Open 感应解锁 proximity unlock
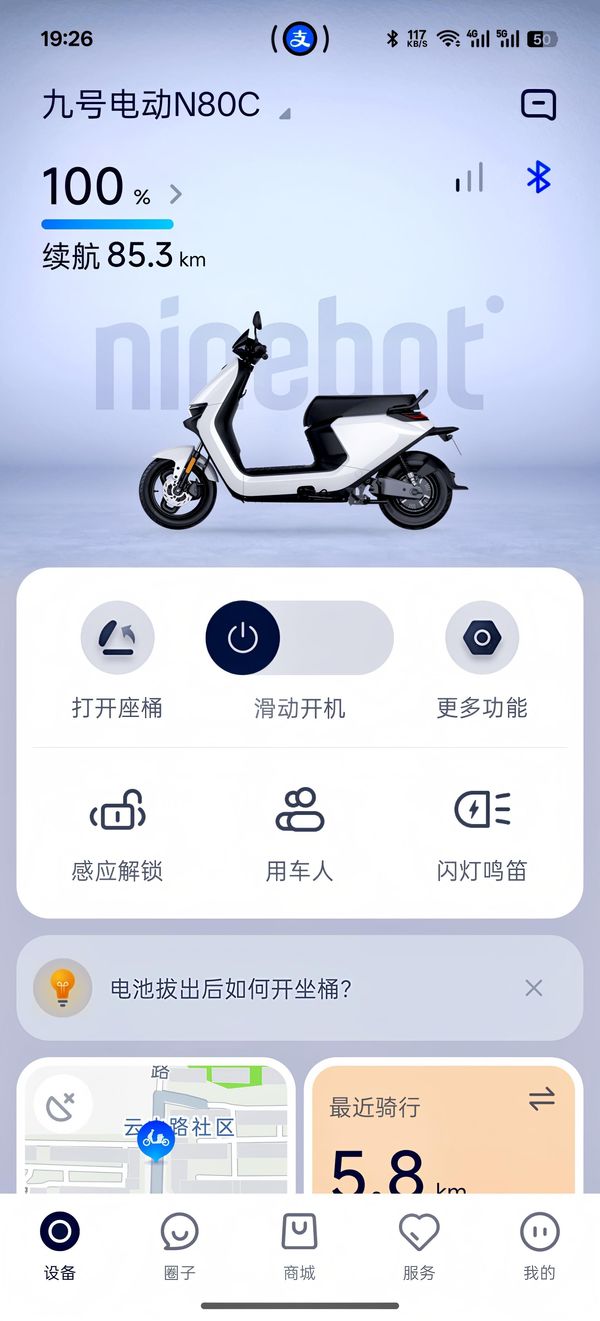 tap(117, 810)
